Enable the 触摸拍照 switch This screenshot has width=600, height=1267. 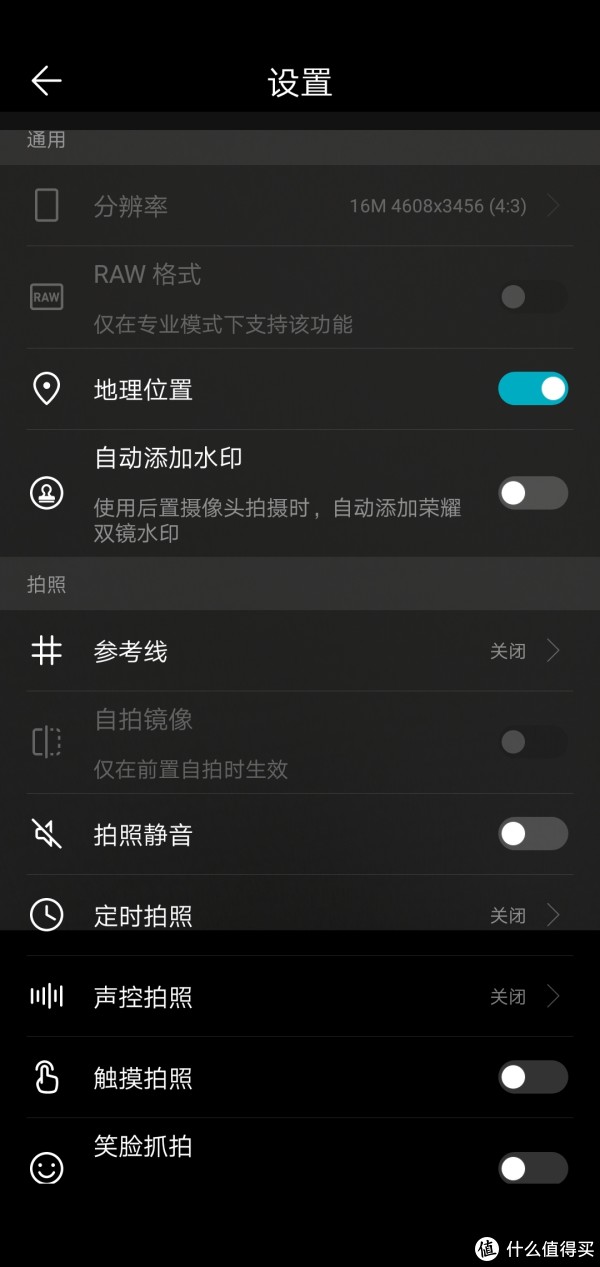(533, 1077)
